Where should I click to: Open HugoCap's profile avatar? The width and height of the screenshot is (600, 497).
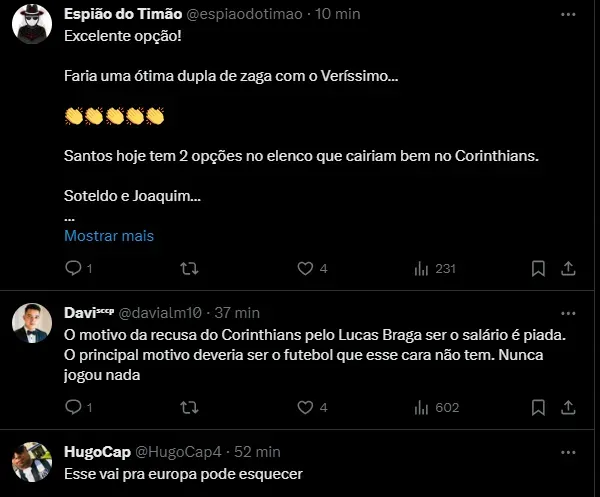pos(32,460)
